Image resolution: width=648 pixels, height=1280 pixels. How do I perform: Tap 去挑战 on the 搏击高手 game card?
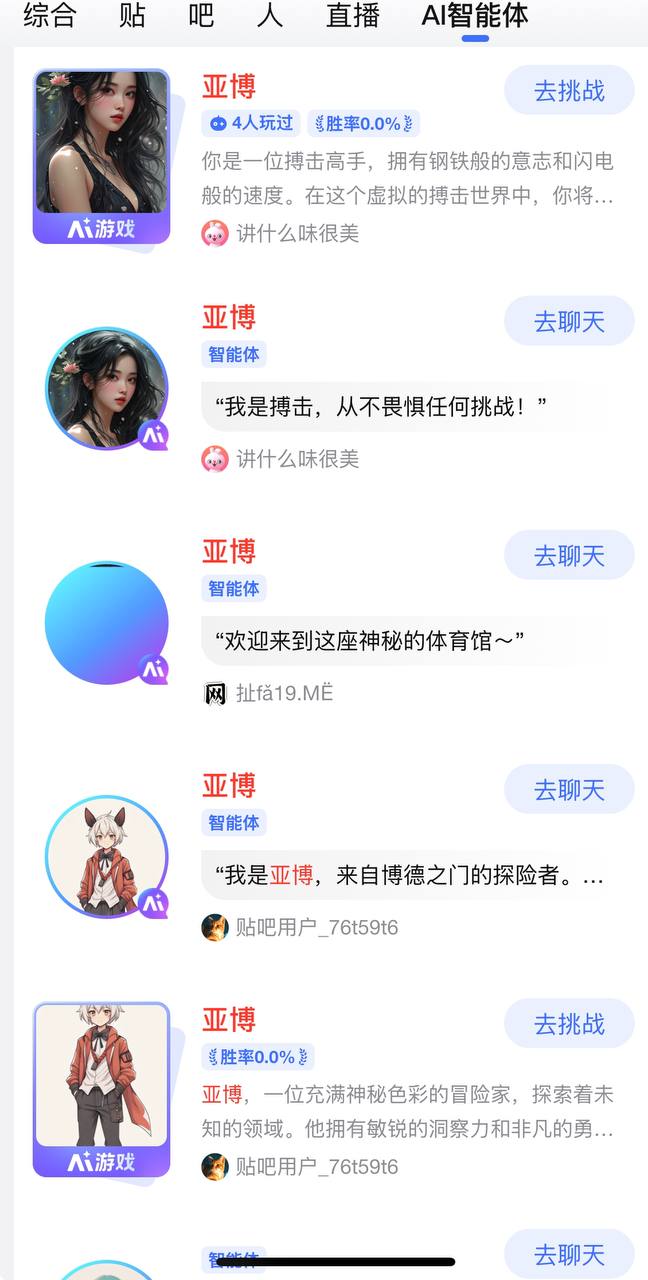(x=569, y=90)
